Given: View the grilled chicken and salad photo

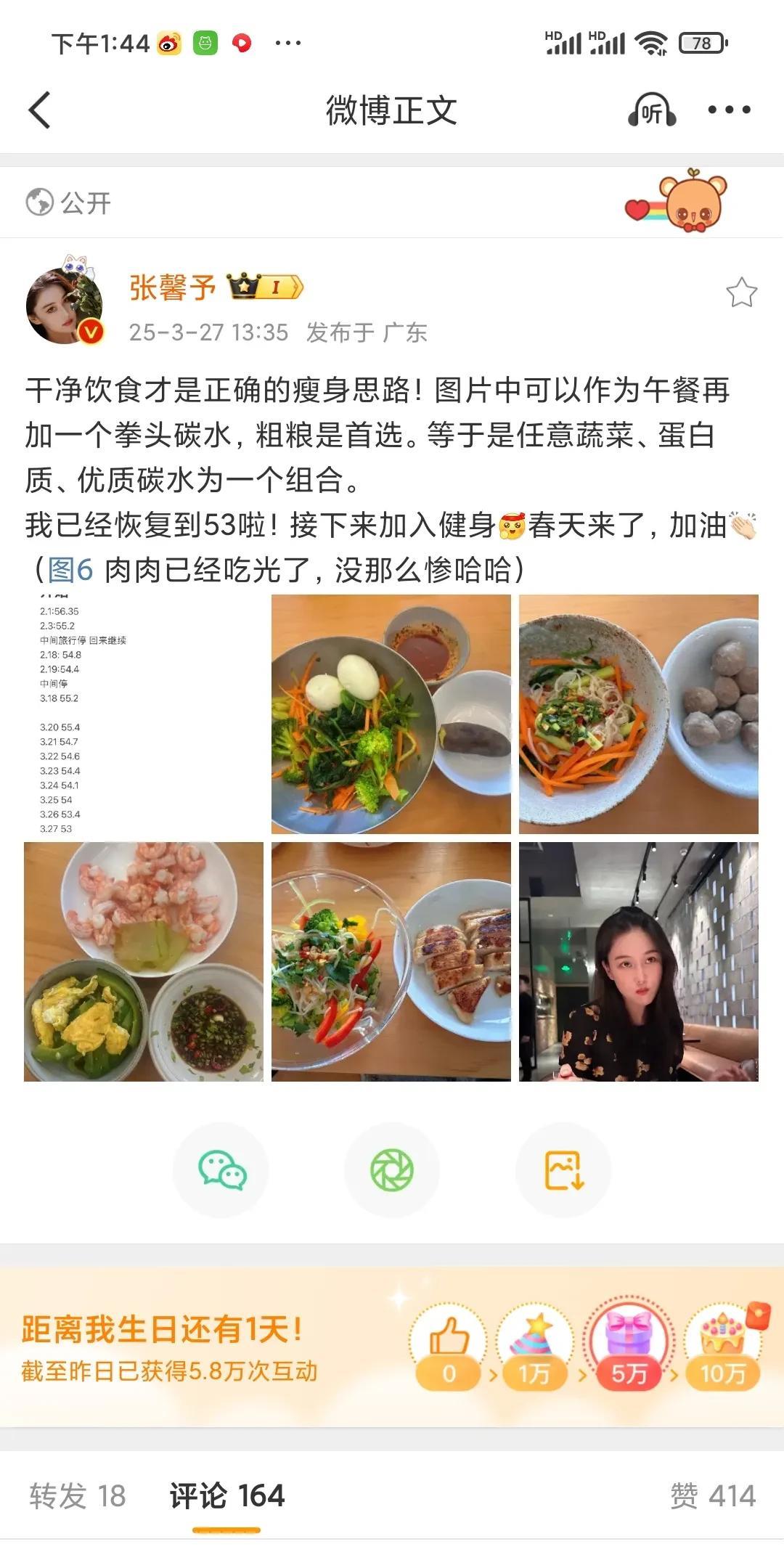Looking at the screenshot, I should 391,962.
